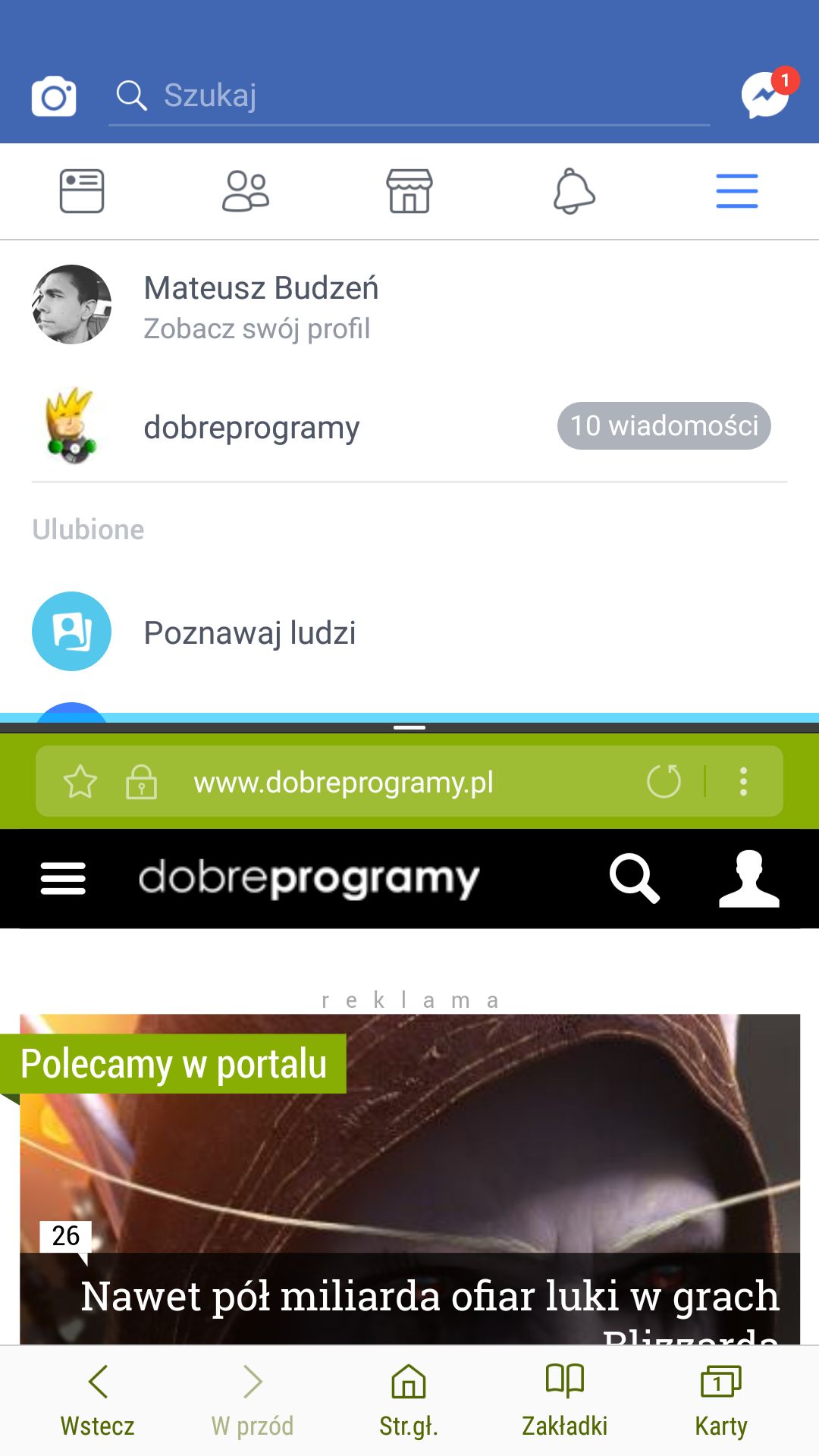Open the dobreprogramy page row
The image size is (819, 1456).
tap(409, 426)
